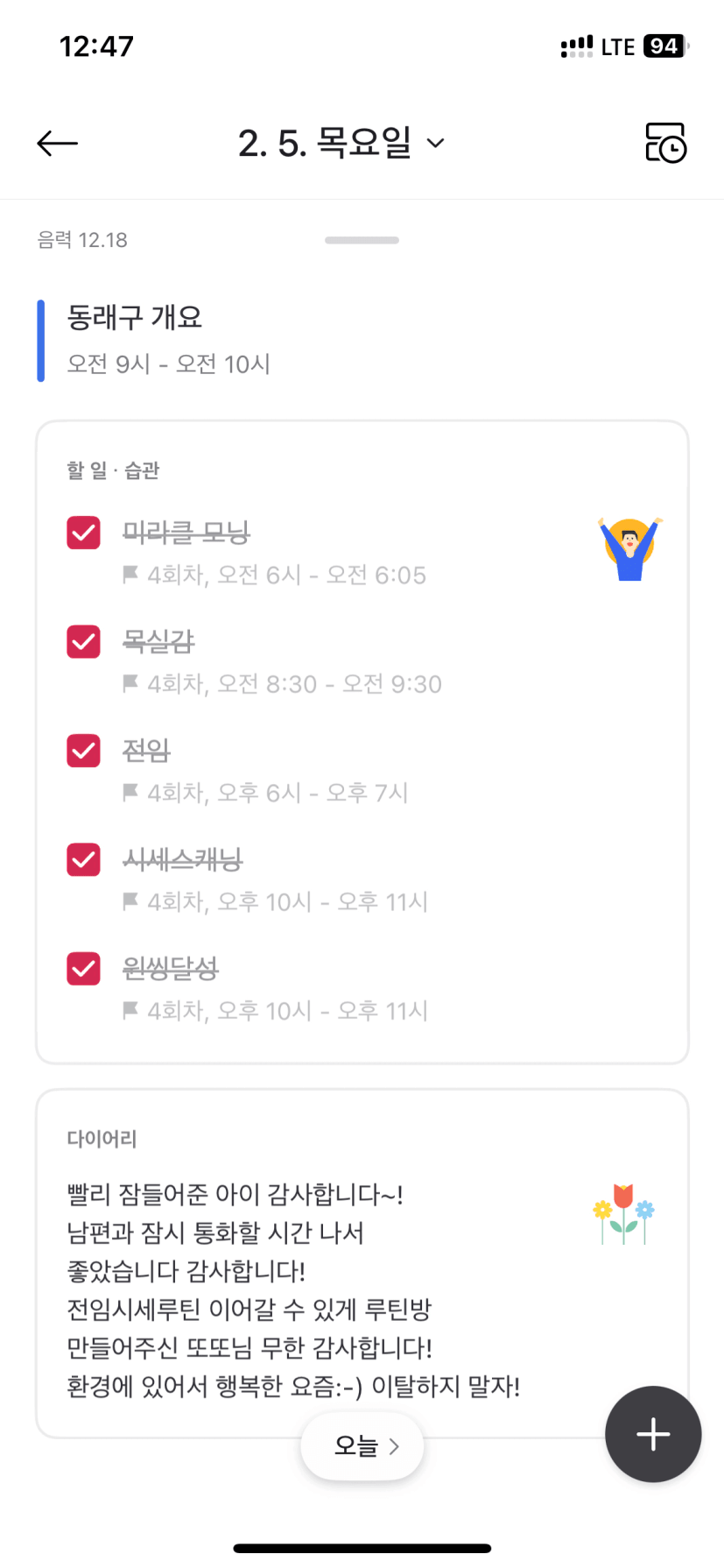Screen dimensions: 724x1568
Task: Add a new item with plus button
Action: (x=653, y=1434)
